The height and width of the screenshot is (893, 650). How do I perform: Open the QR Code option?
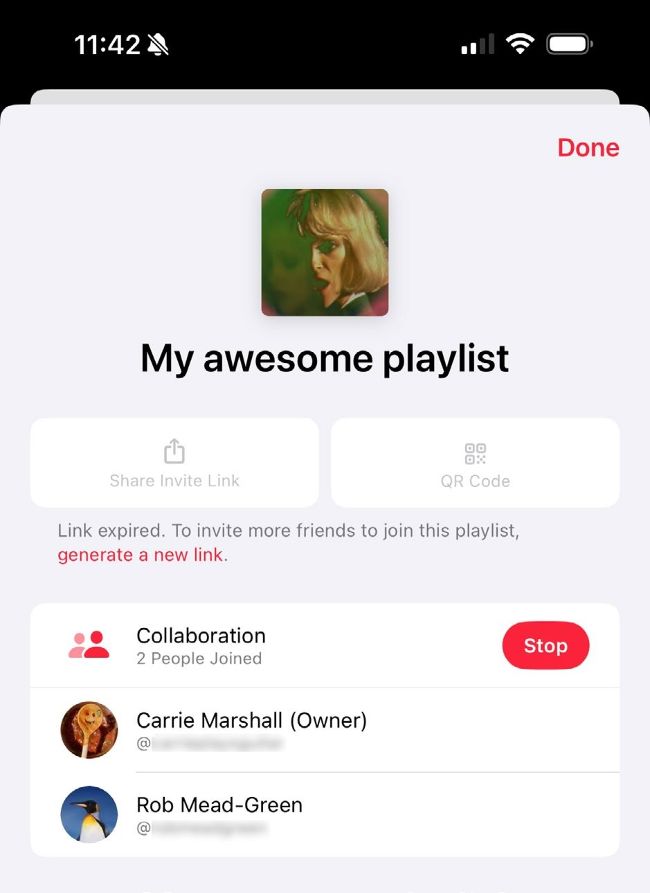pos(475,463)
